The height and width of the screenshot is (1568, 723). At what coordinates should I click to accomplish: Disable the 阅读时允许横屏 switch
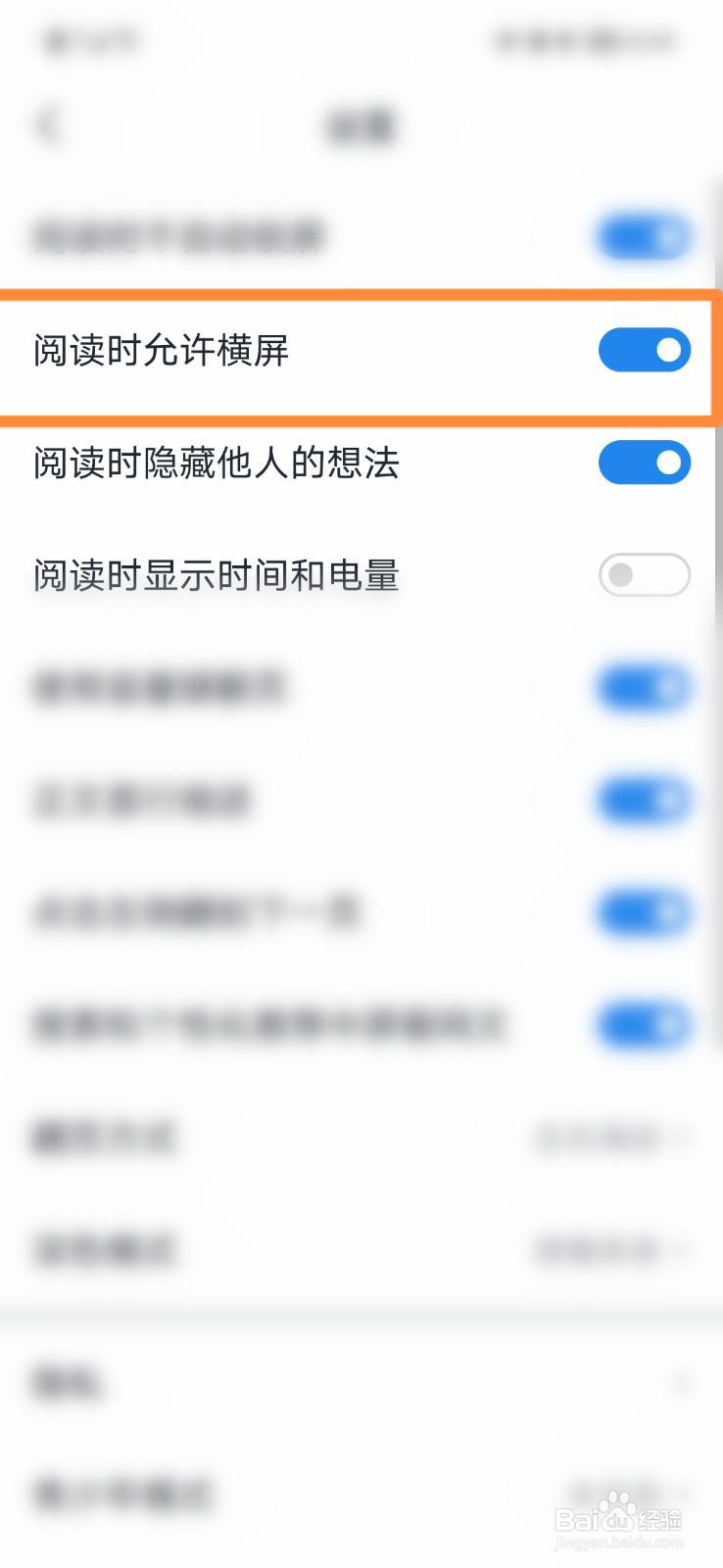tap(644, 350)
